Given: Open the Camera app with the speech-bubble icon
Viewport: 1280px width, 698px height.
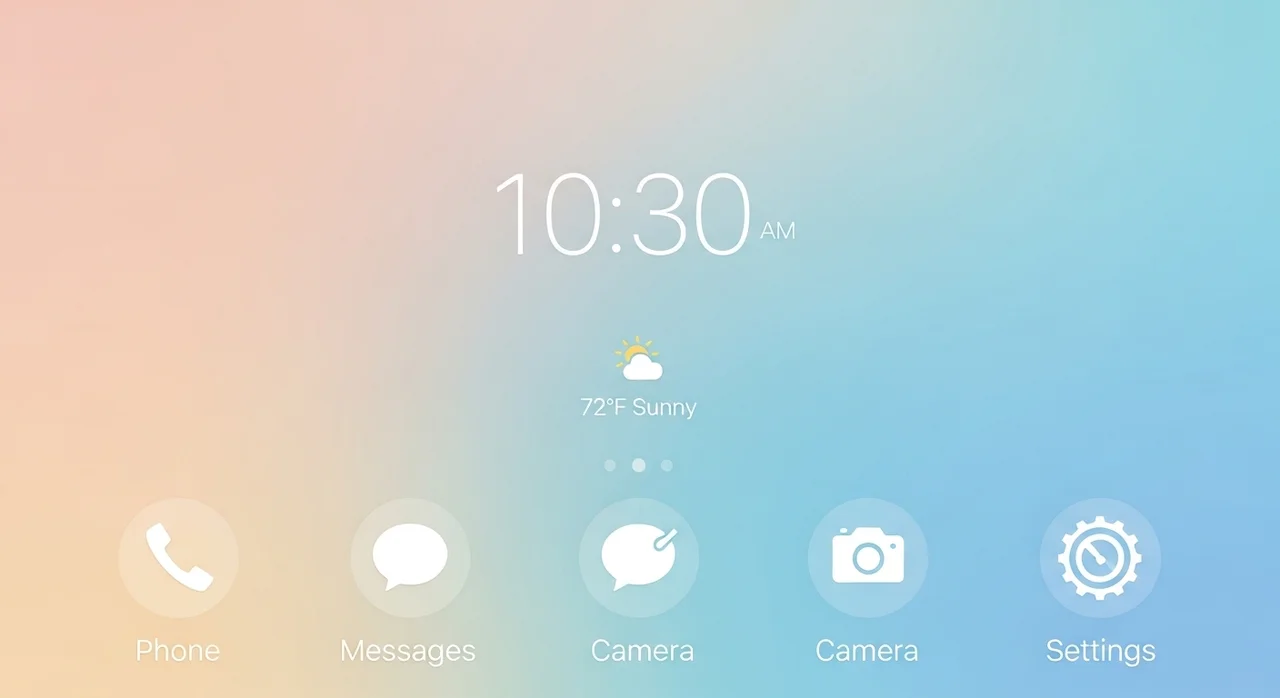Looking at the screenshot, I should 639,557.
